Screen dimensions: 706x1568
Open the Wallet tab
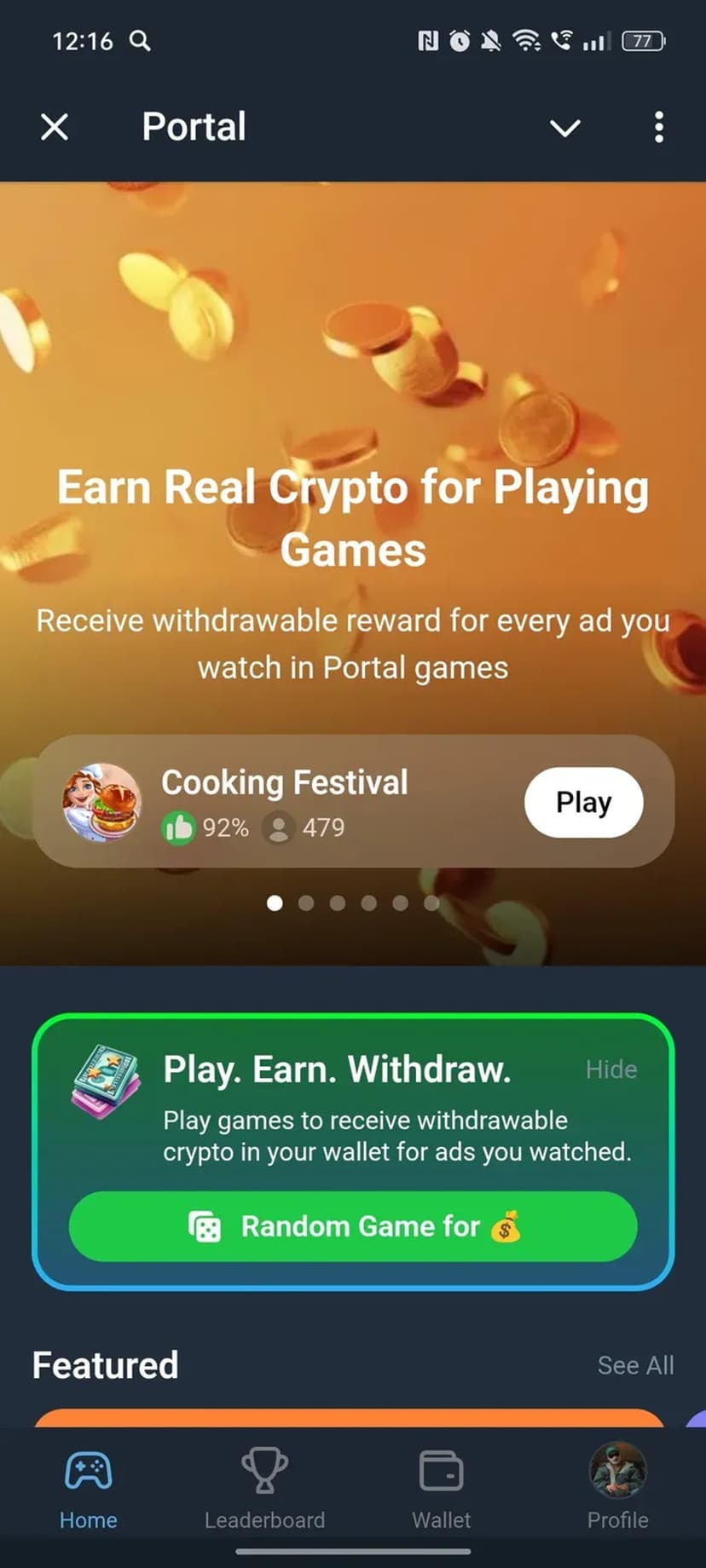pyautogui.click(x=441, y=1487)
